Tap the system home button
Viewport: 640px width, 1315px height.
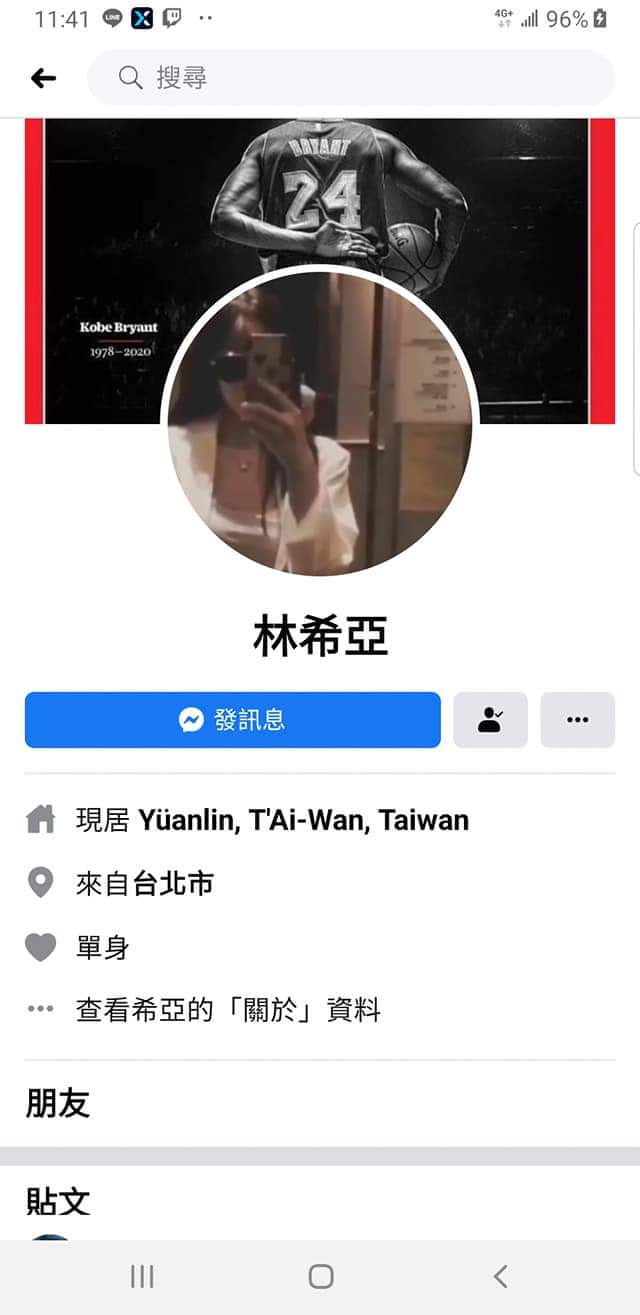tap(320, 1276)
